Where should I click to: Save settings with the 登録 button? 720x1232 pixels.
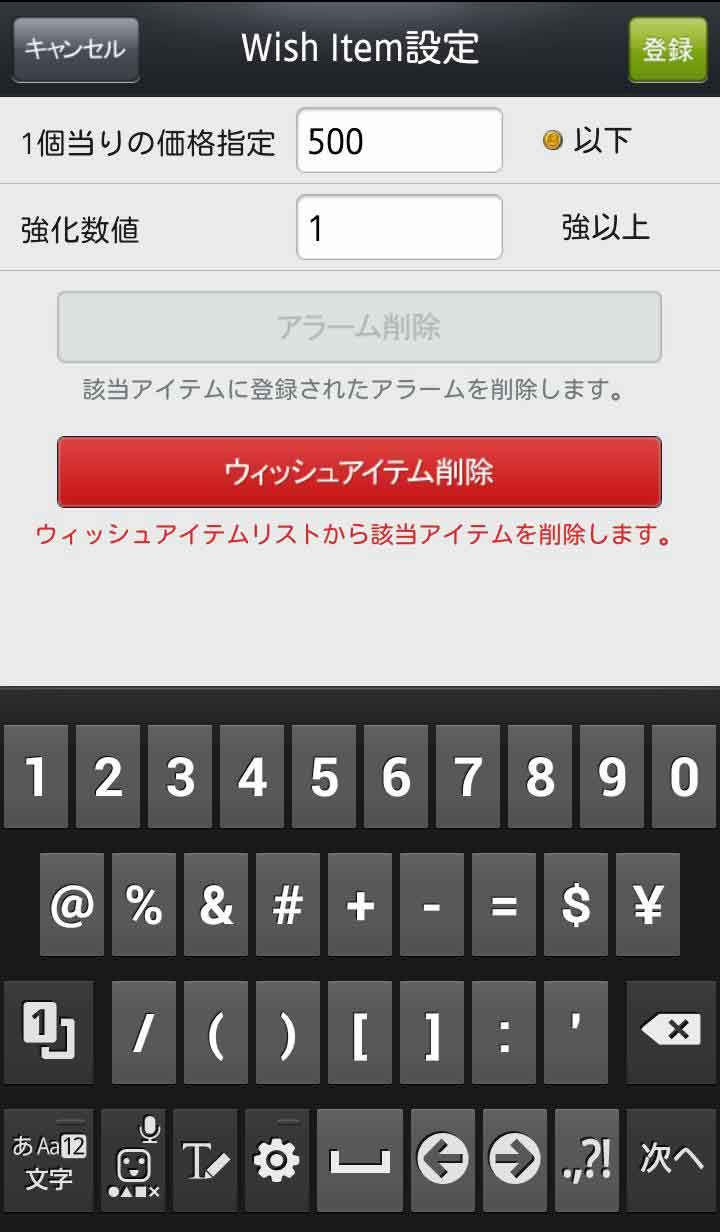pyautogui.click(x=667, y=49)
